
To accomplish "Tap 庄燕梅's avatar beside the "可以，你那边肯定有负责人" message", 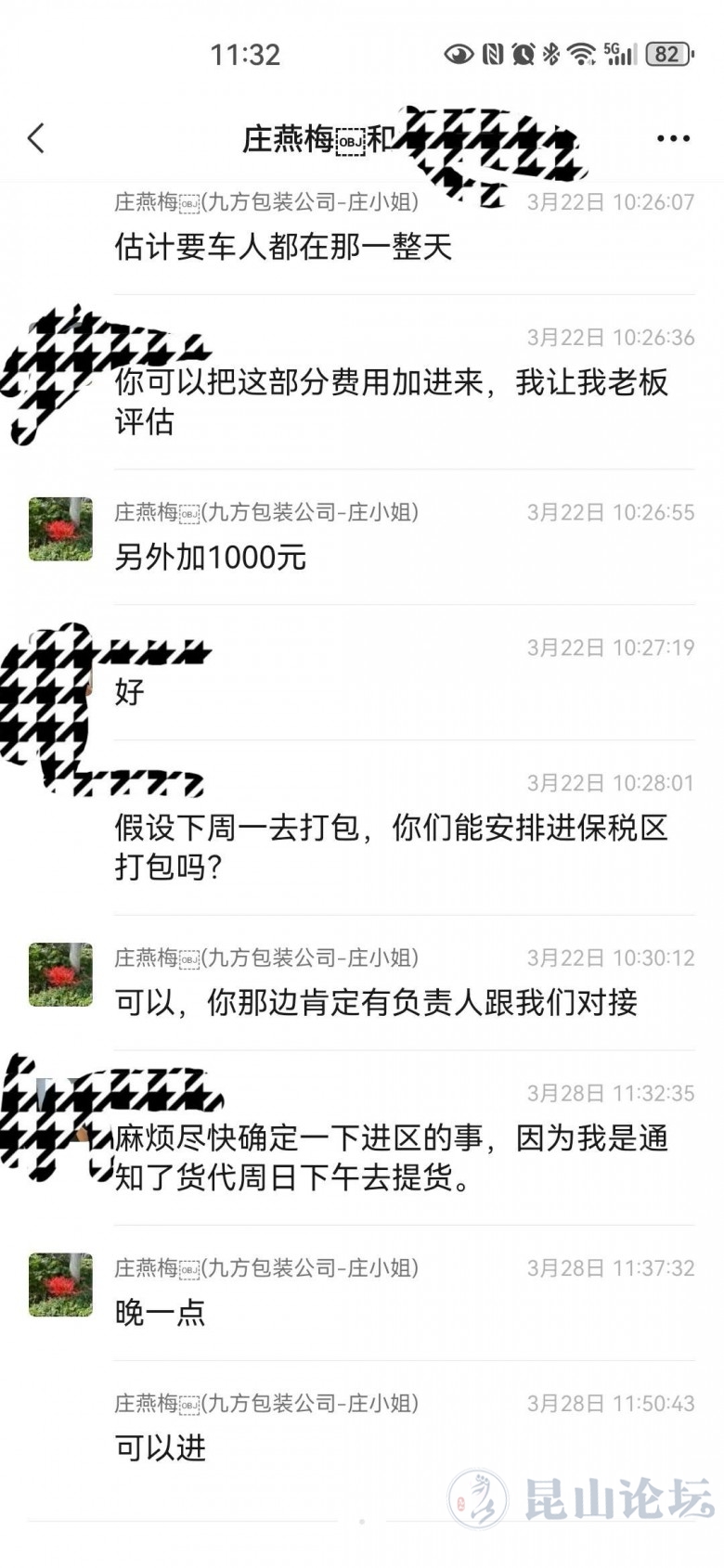I will coord(60,974).
